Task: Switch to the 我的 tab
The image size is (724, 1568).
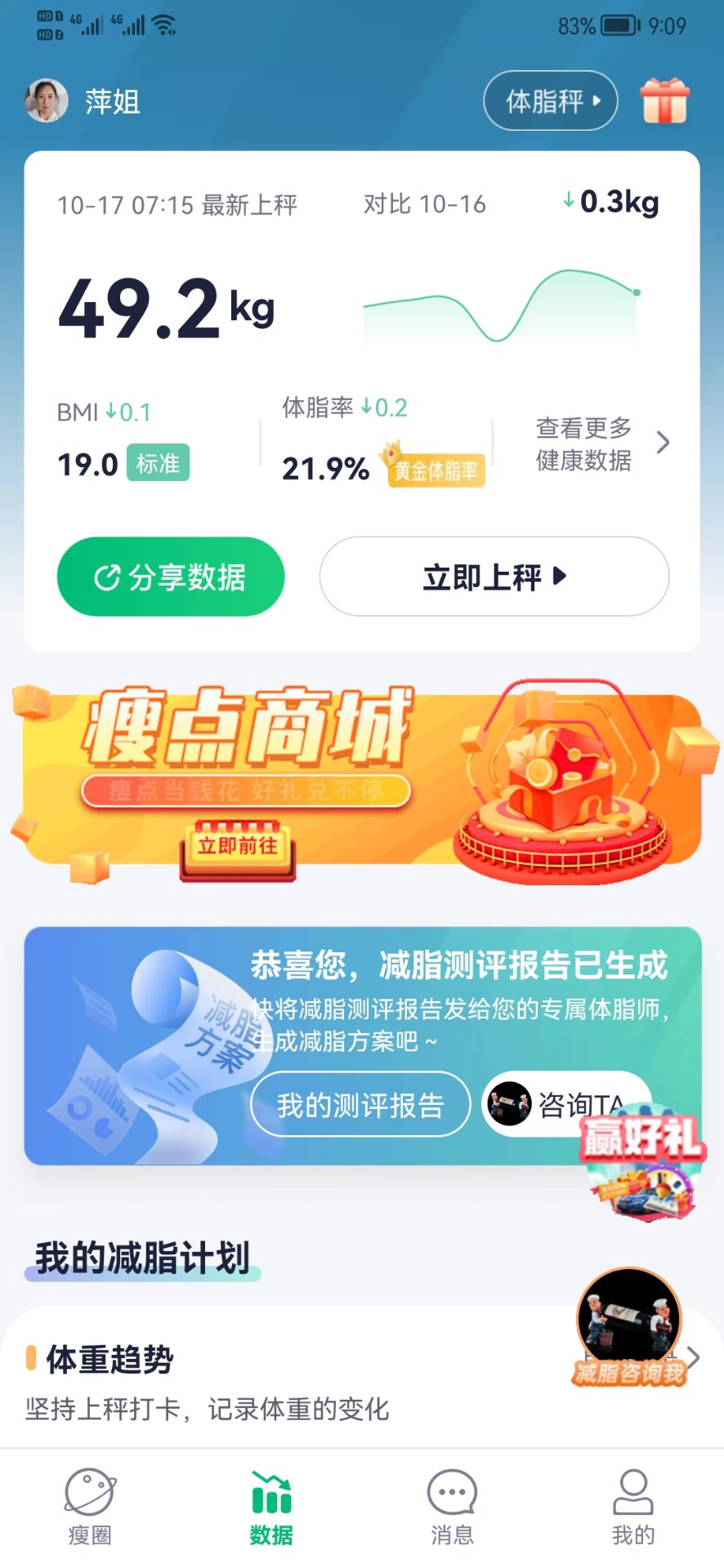Action: point(633,1507)
